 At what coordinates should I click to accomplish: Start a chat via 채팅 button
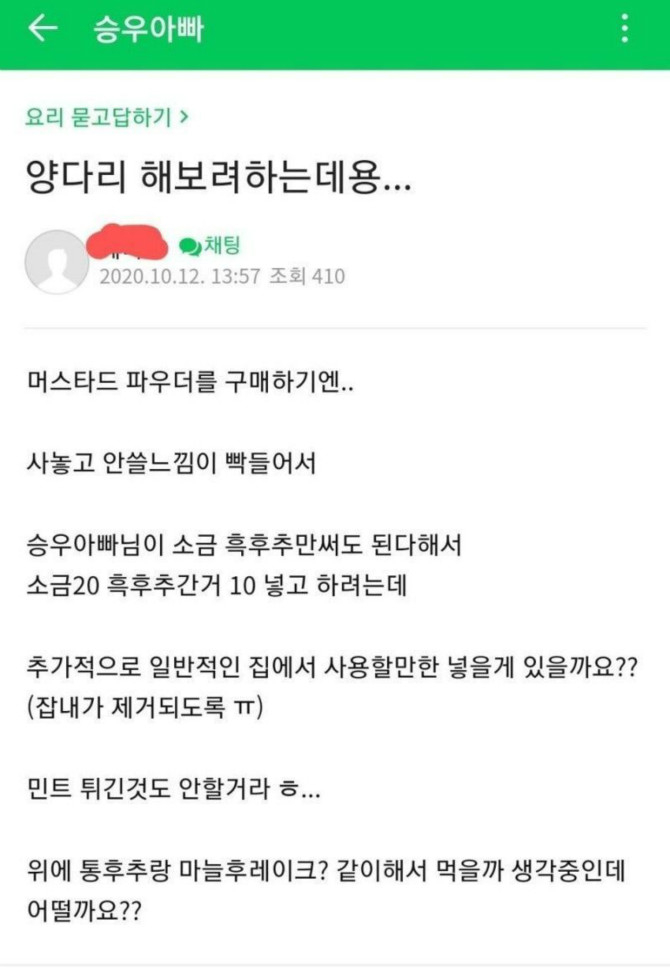click(x=210, y=246)
